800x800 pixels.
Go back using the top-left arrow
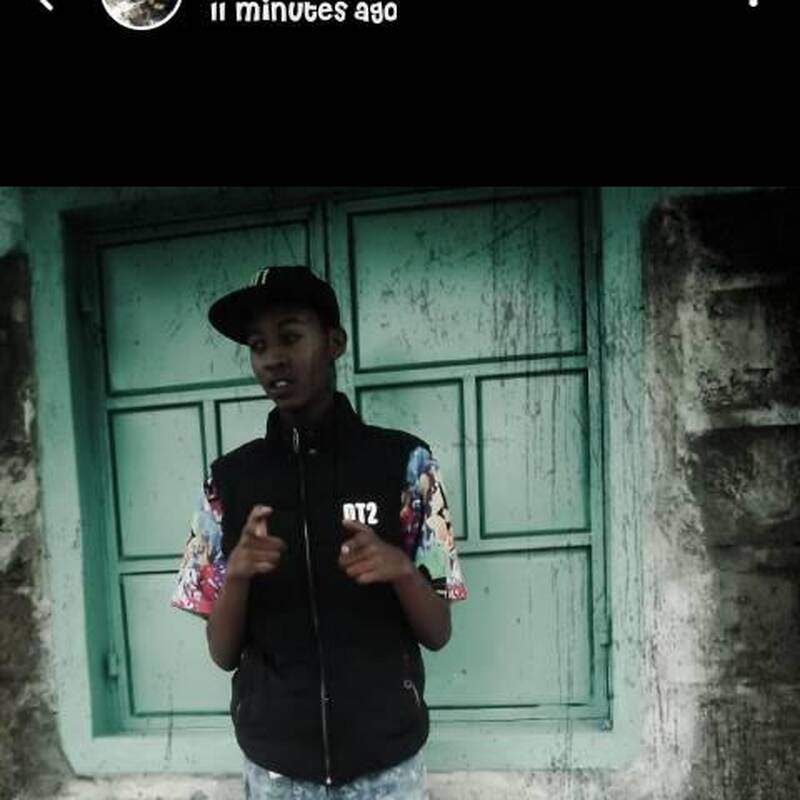[42, 3]
